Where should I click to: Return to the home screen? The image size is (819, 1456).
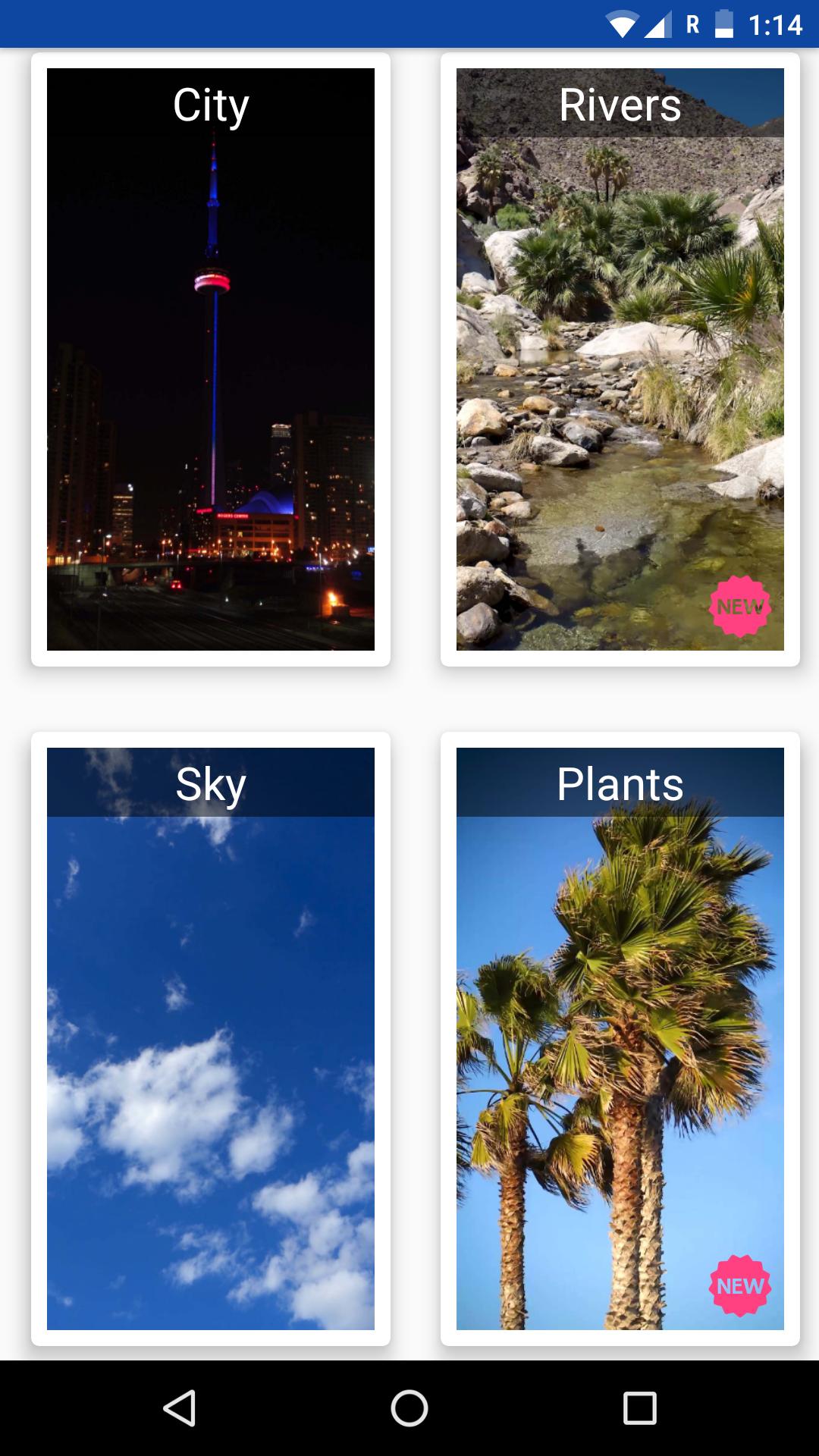(409, 1408)
